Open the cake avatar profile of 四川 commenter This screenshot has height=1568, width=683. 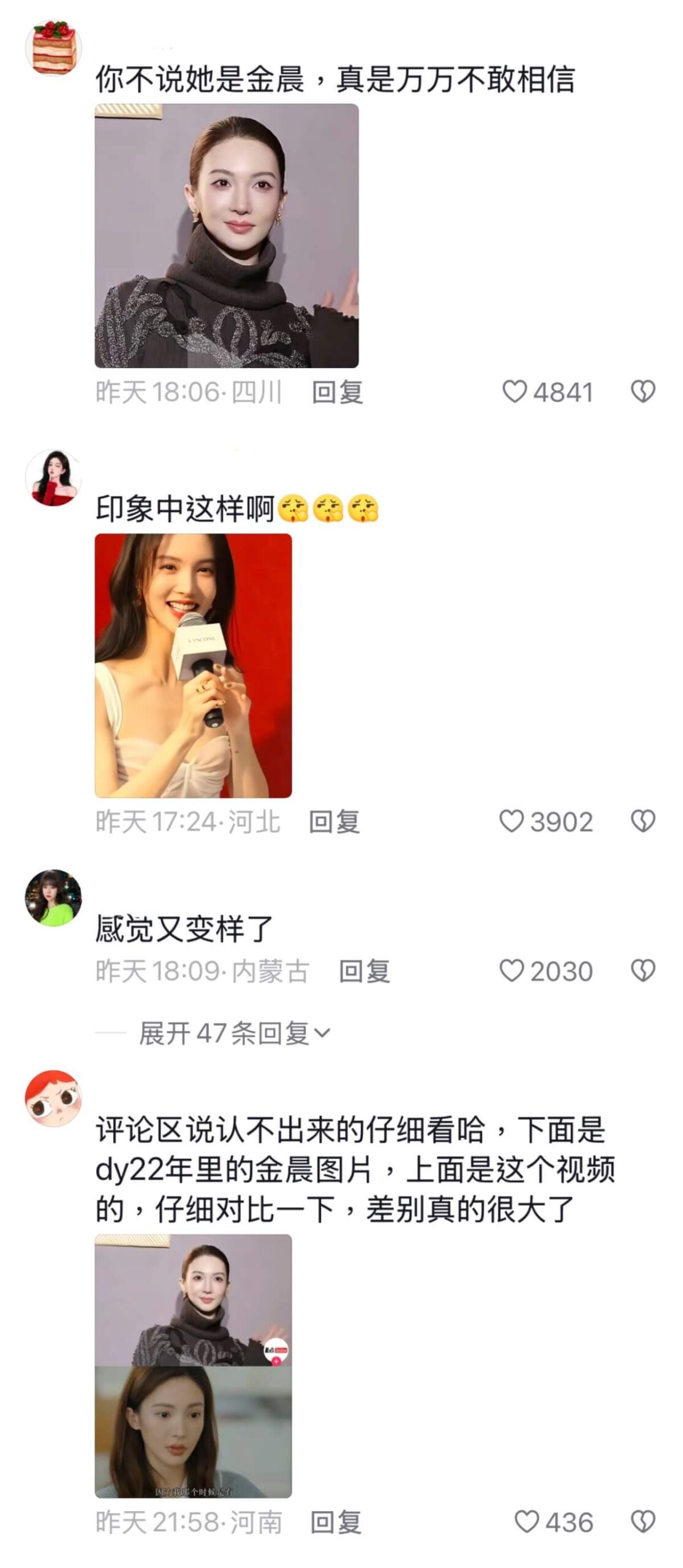53,48
